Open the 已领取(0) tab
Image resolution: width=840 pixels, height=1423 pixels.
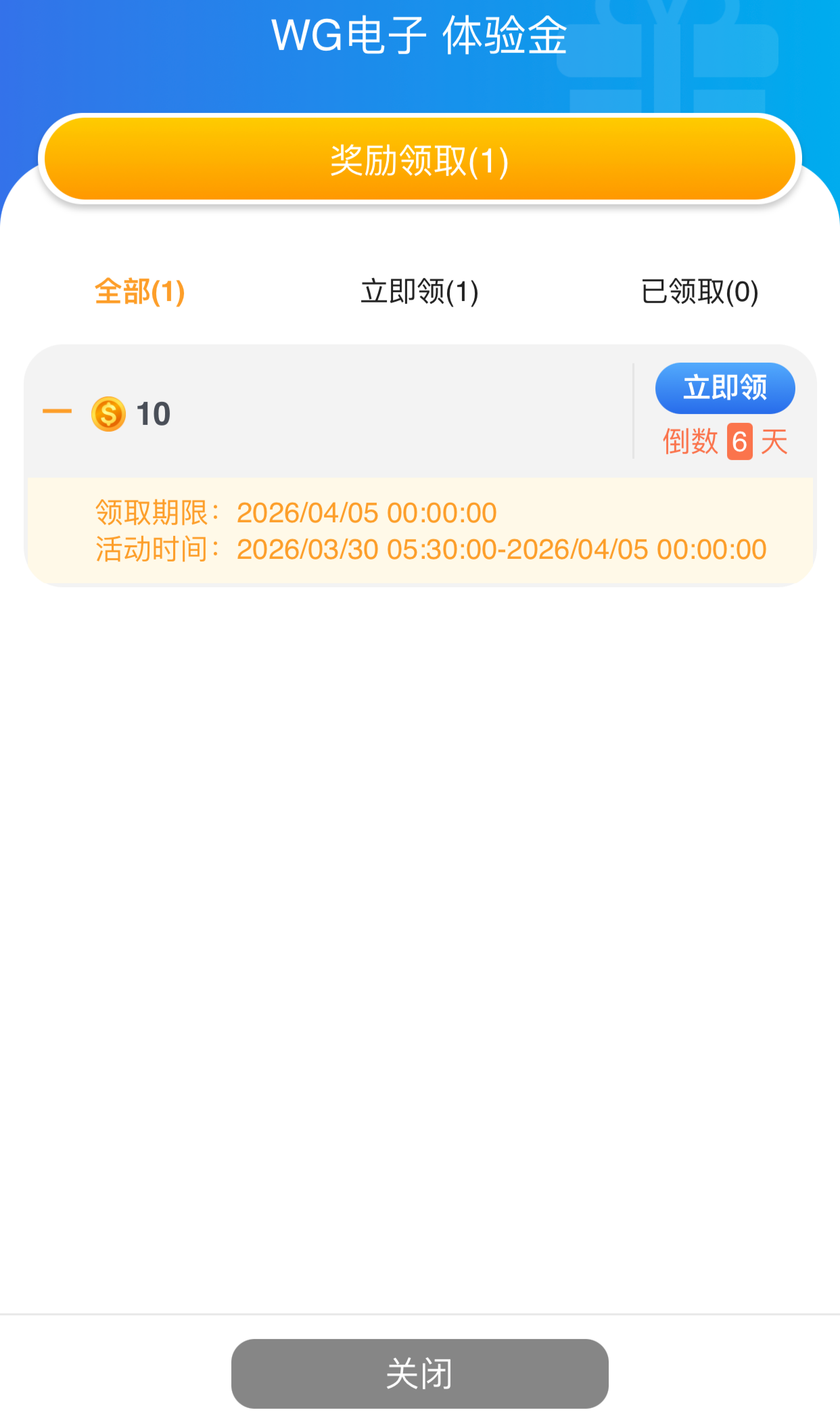click(699, 292)
